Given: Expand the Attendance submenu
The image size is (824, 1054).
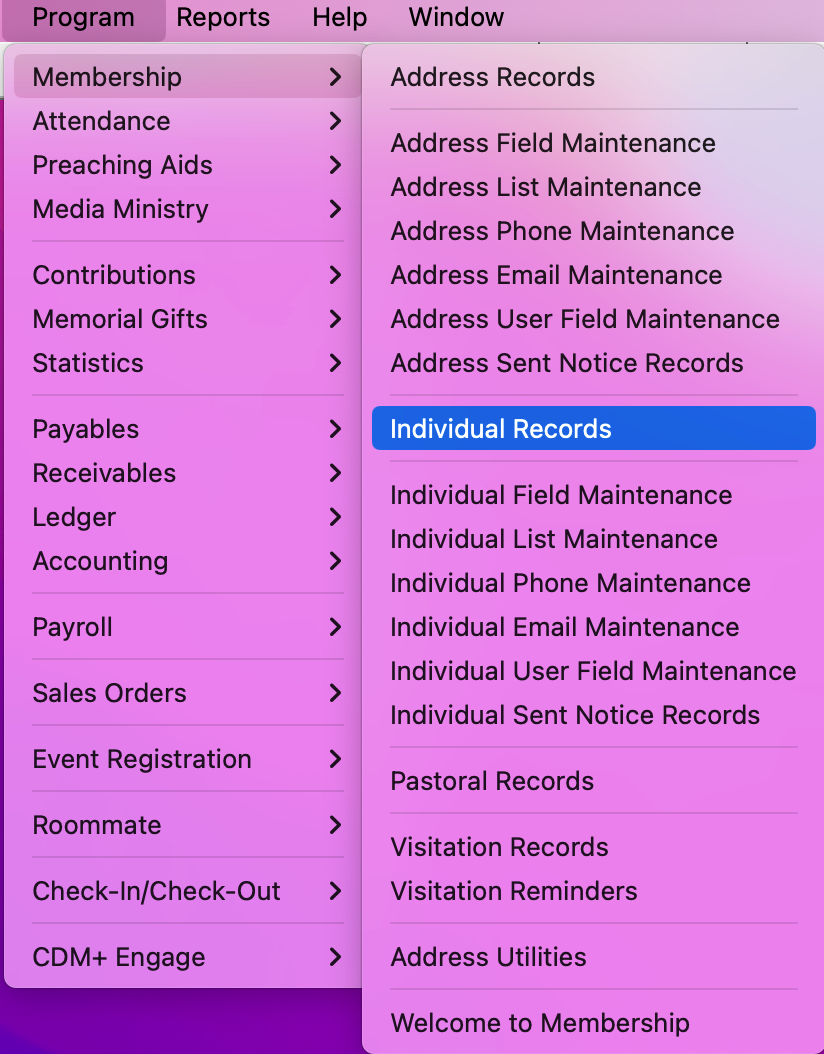Looking at the screenshot, I should 101,121.
